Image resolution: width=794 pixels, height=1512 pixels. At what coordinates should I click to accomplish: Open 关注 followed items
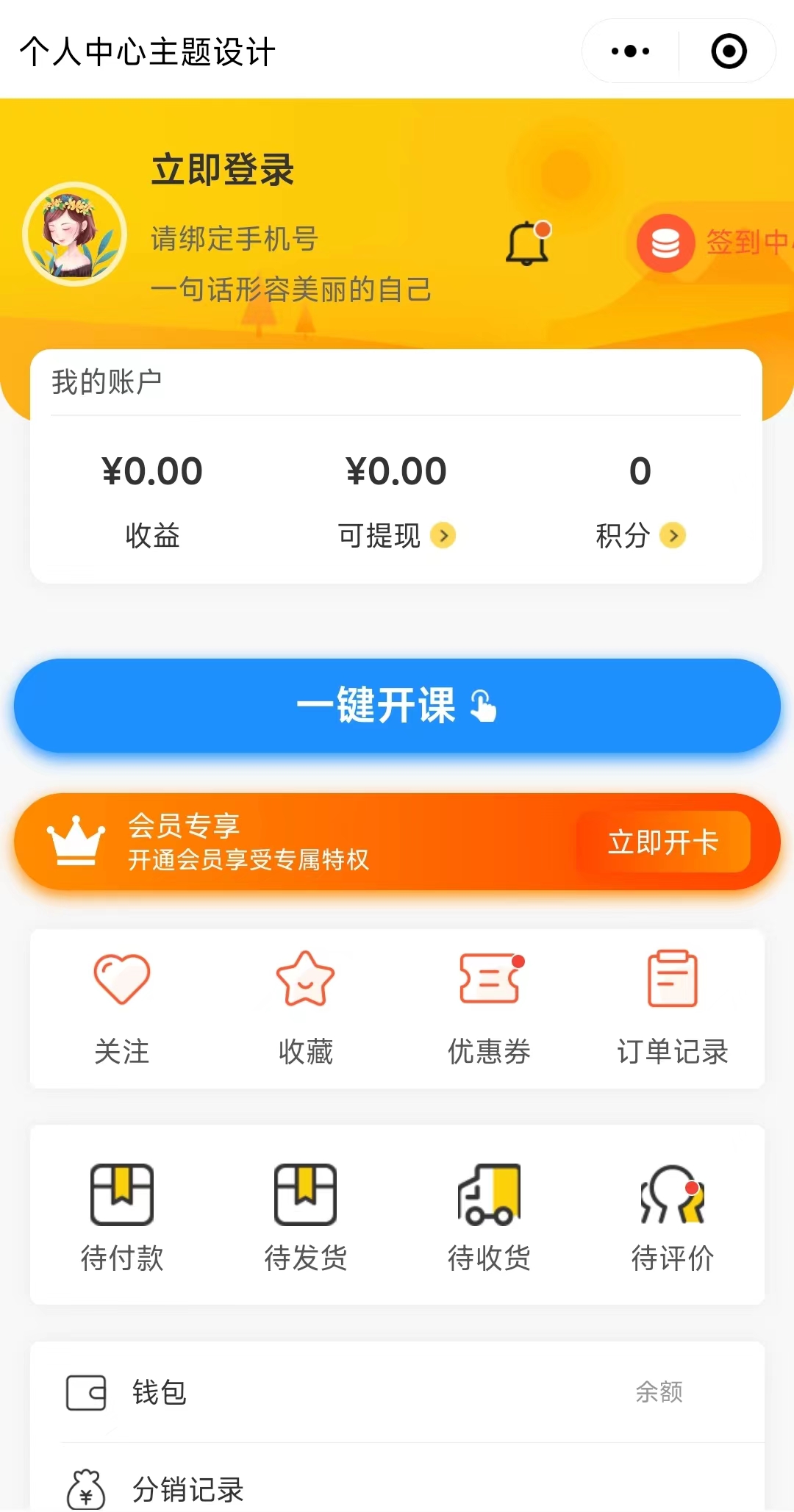[x=122, y=1007]
